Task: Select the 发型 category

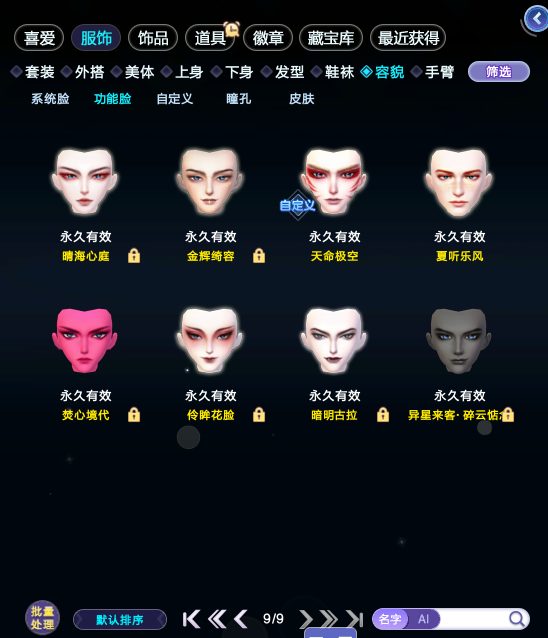Action: 283,72
